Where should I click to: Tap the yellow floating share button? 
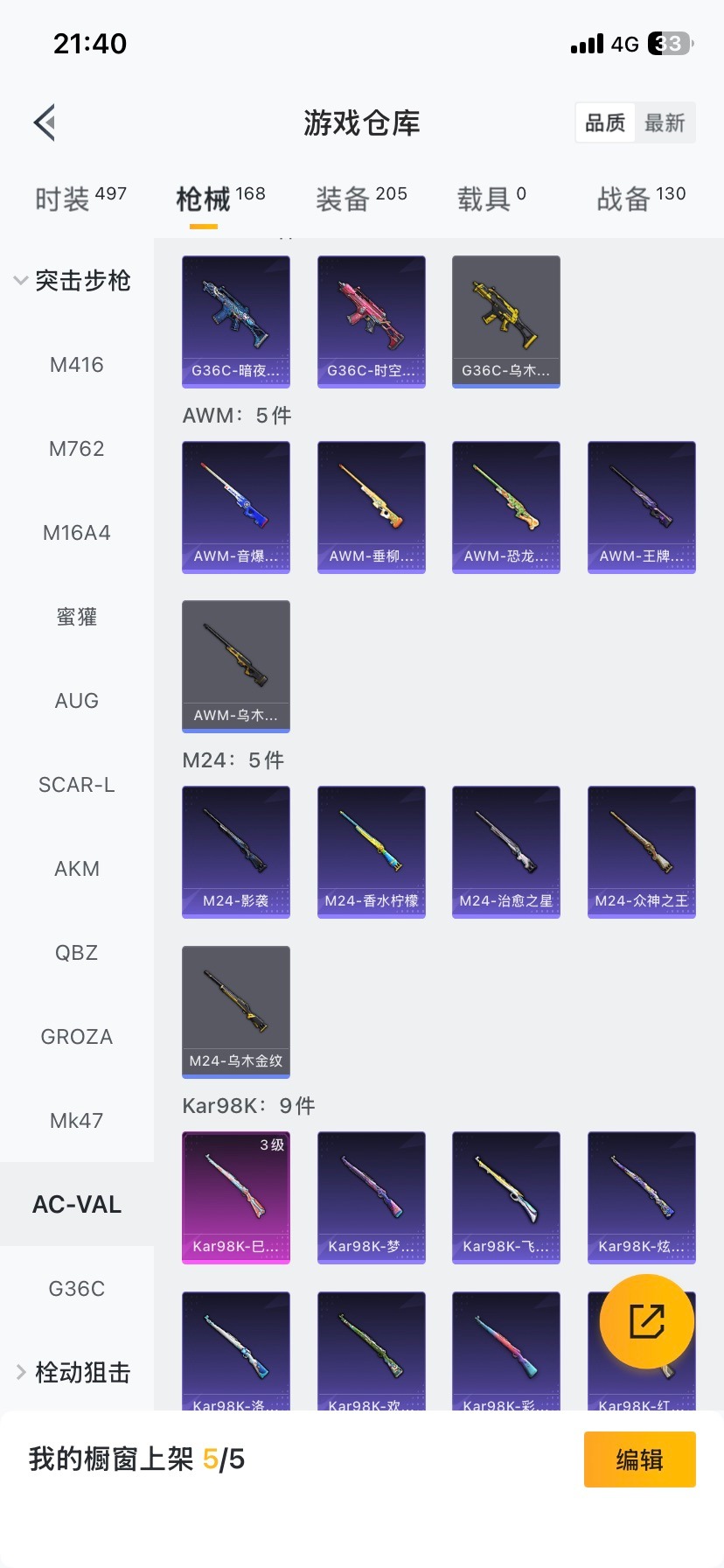click(647, 1321)
